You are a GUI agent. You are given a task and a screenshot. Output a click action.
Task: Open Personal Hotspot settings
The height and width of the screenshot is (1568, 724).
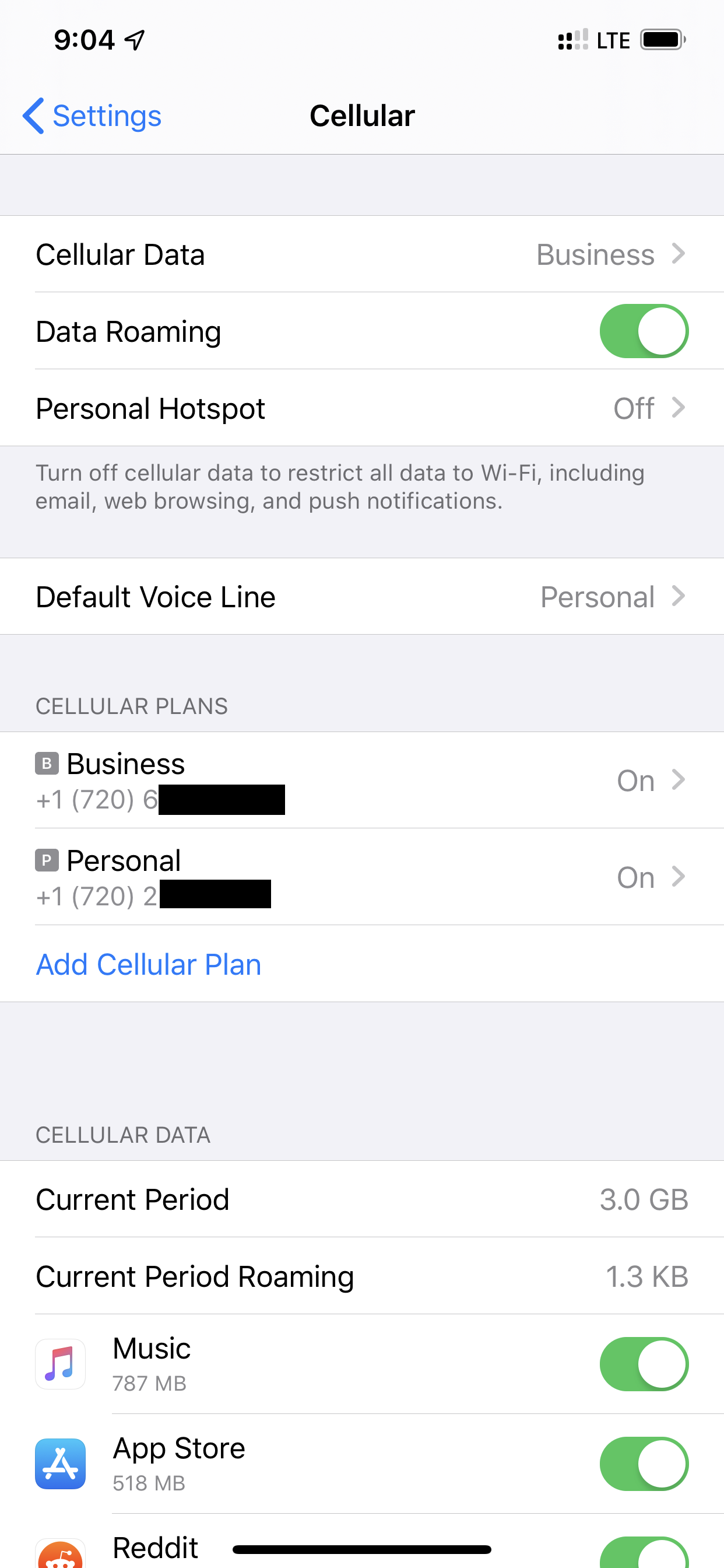pos(361,408)
